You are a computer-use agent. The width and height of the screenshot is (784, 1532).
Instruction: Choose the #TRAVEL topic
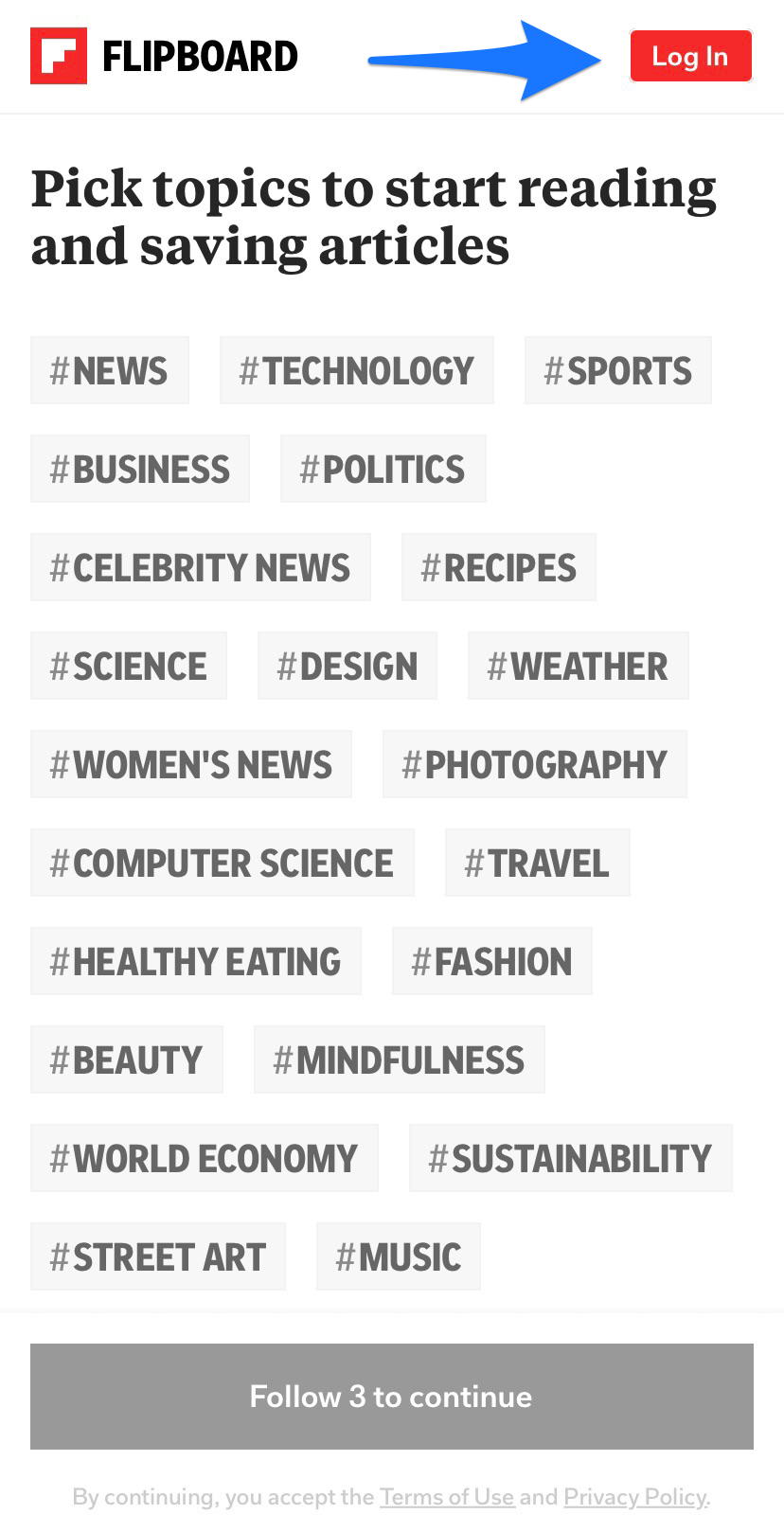pos(537,863)
